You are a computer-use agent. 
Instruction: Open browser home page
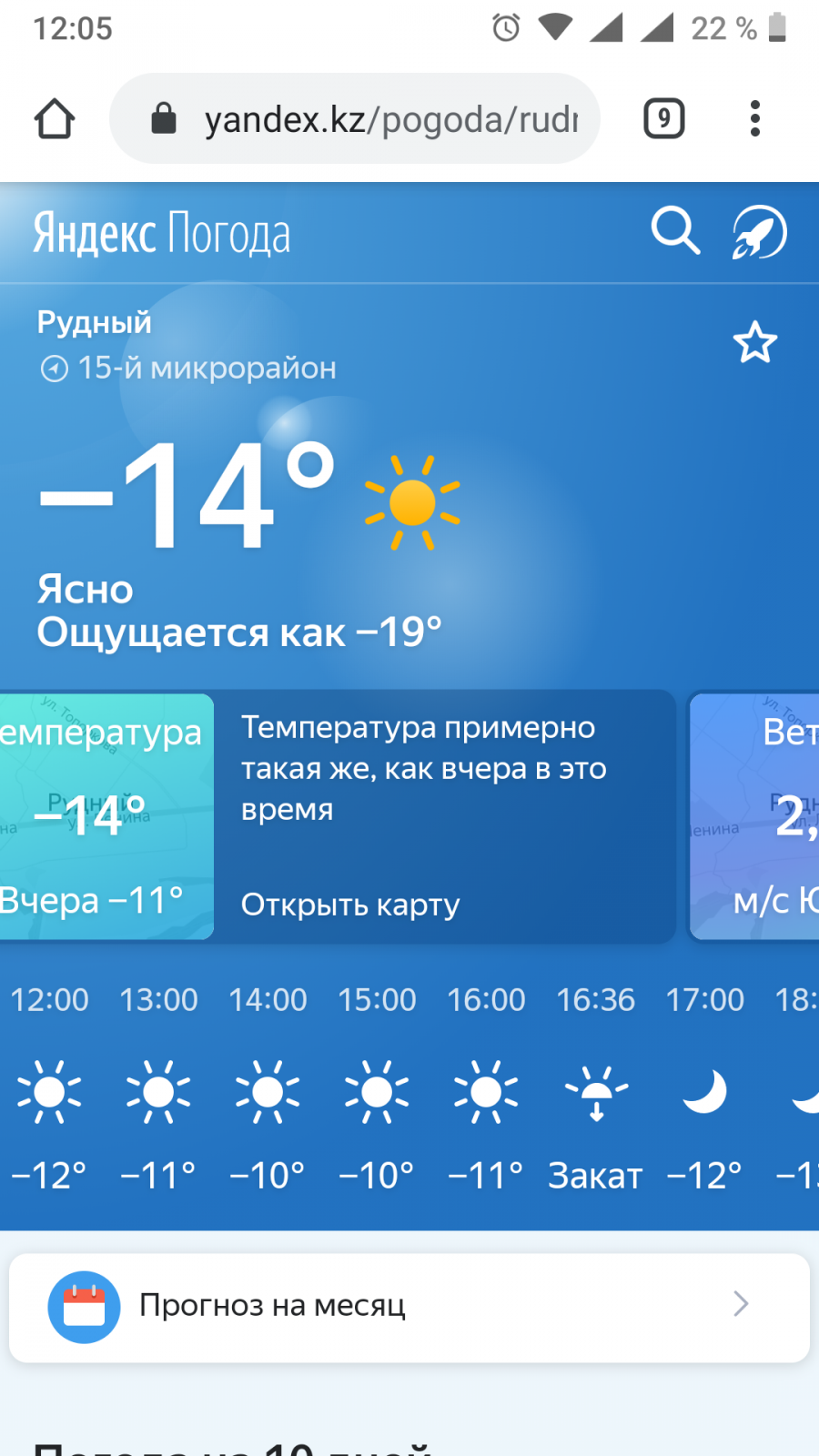pos(55,119)
